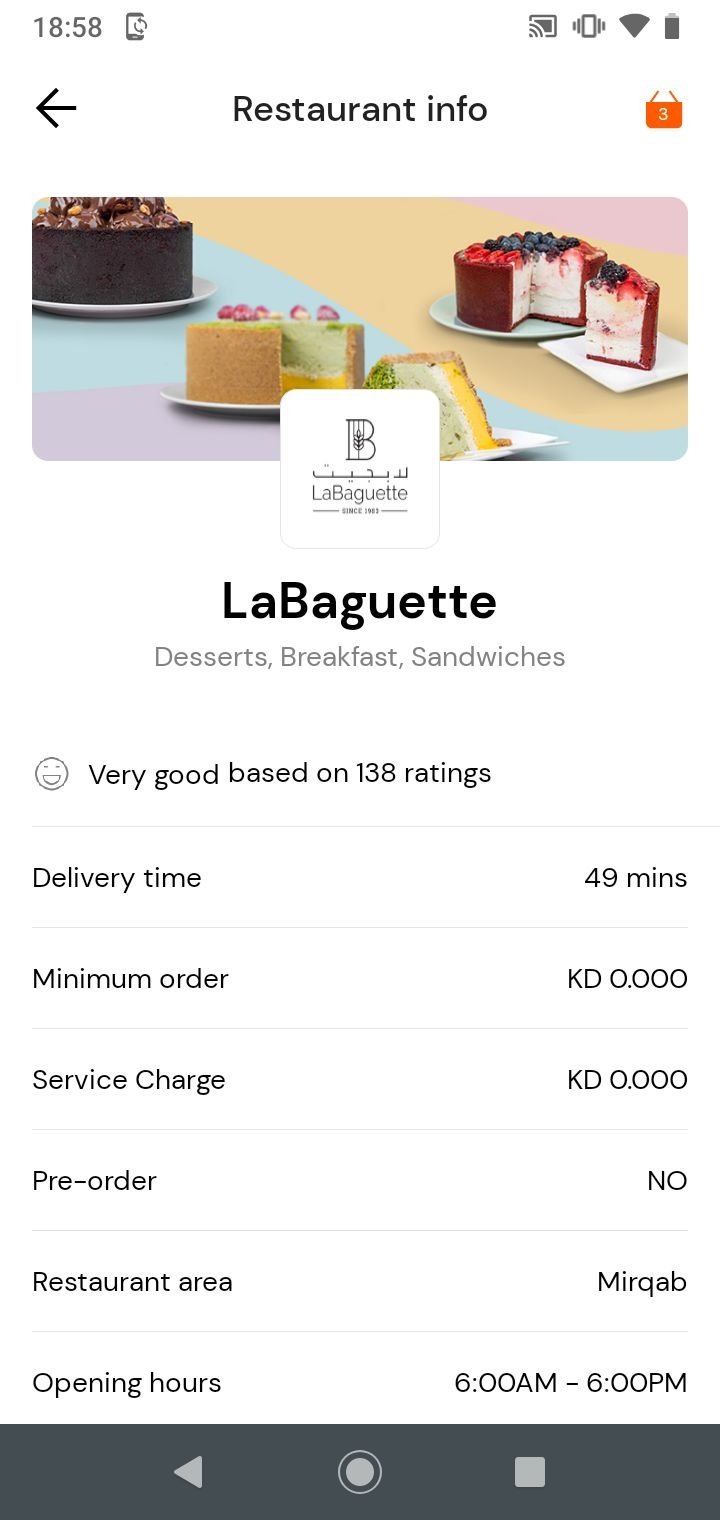Tap the system back button

coord(188,1472)
